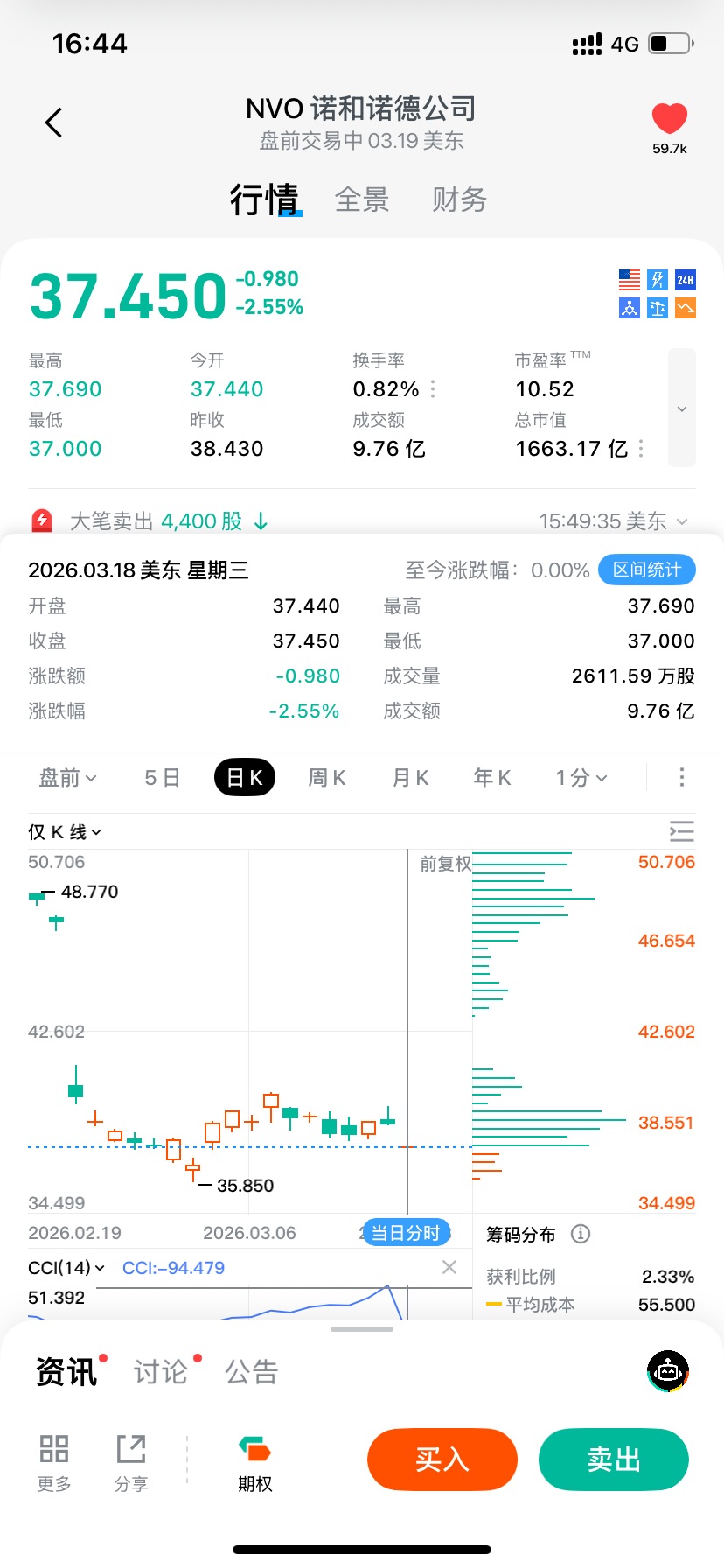Switch to the 讨论 tab

click(x=161, y=1371)
